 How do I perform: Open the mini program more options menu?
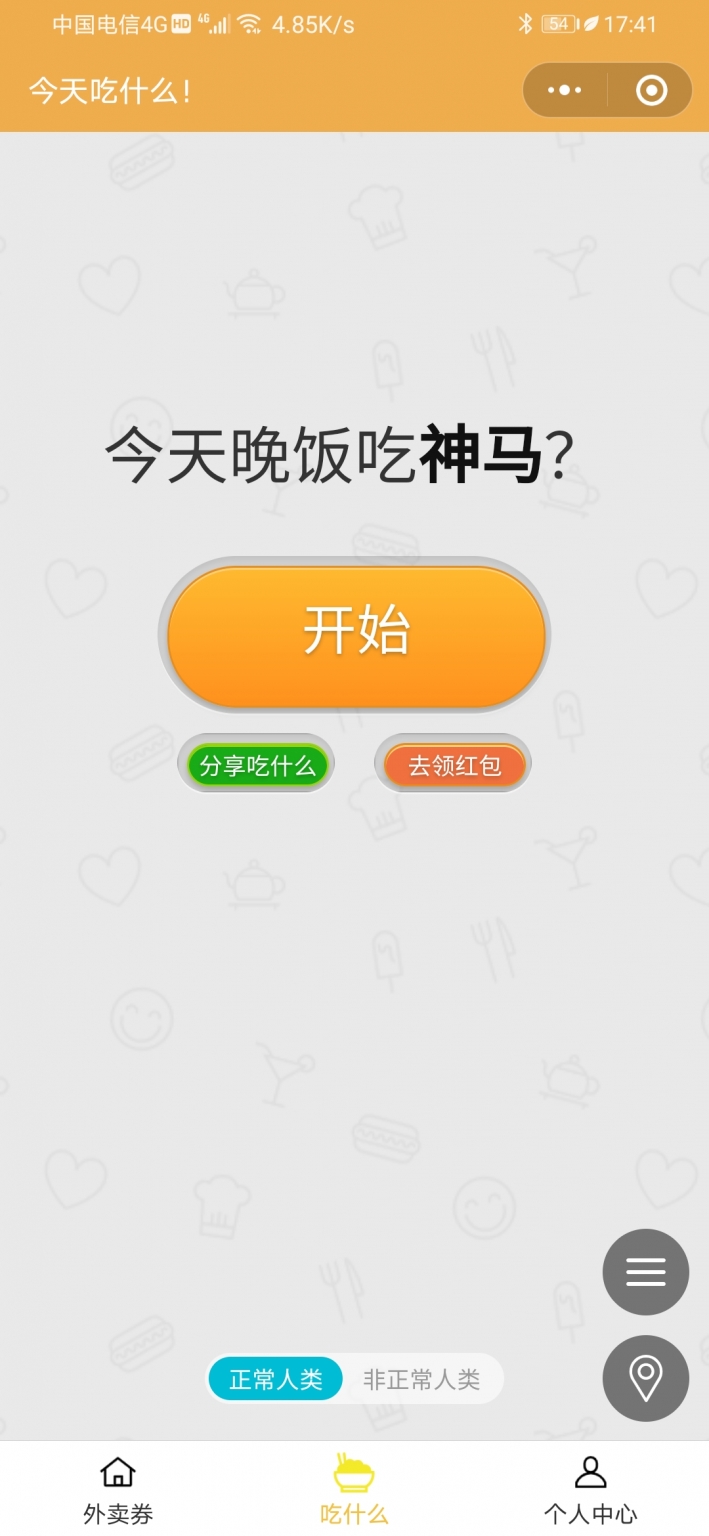pyautogui.click(x=565, y=91)
